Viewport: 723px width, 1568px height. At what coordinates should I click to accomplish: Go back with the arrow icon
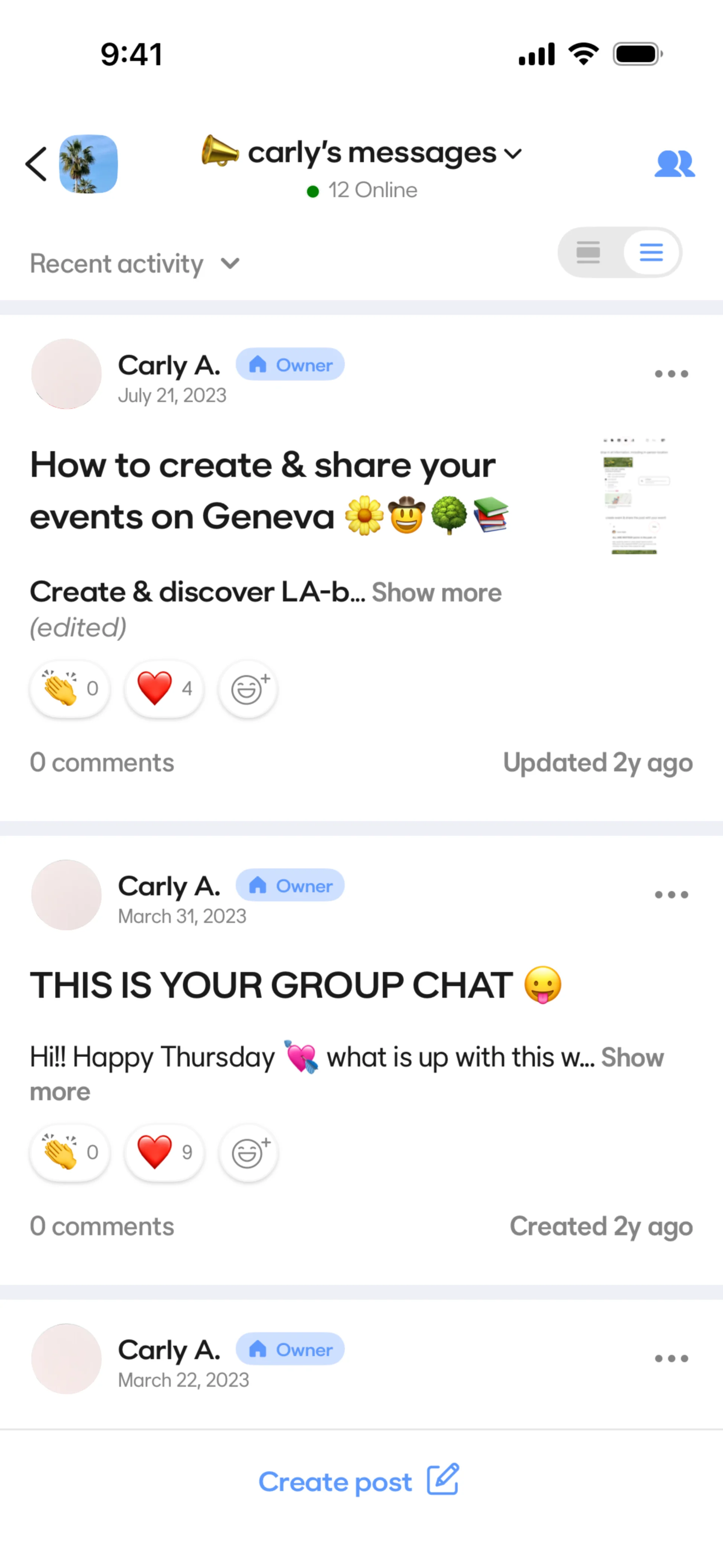coord(36,164)
